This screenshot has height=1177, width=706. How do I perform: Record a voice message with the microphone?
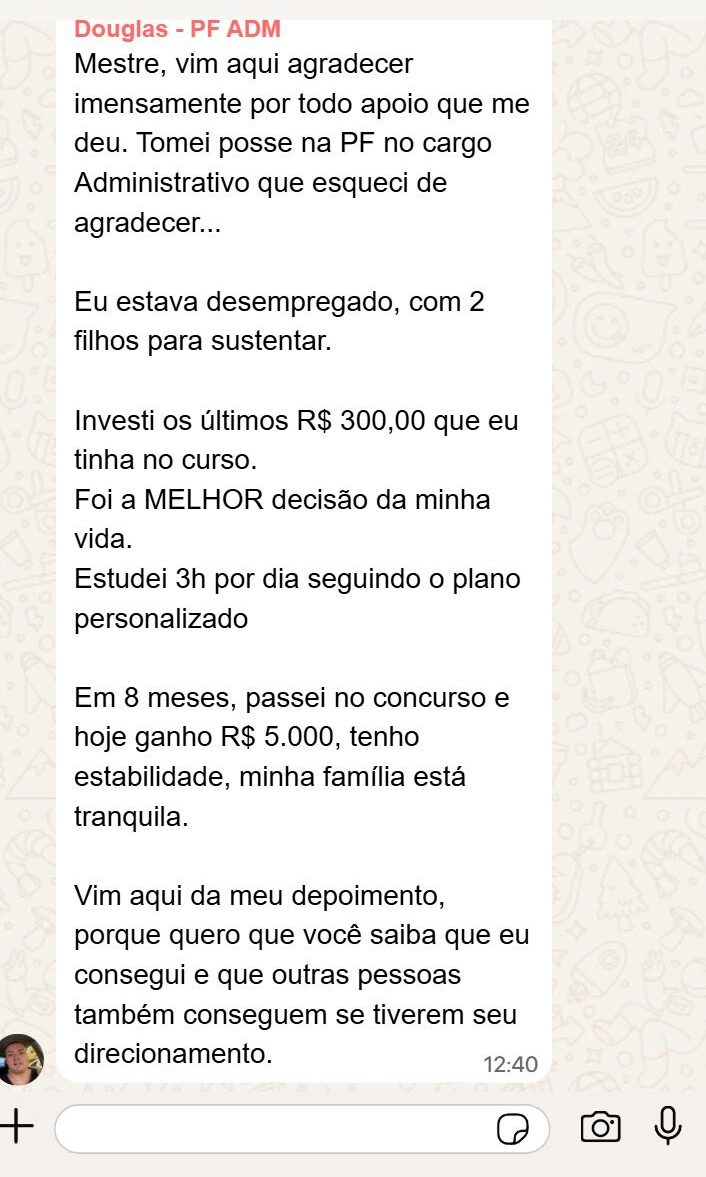point(667,1126)
